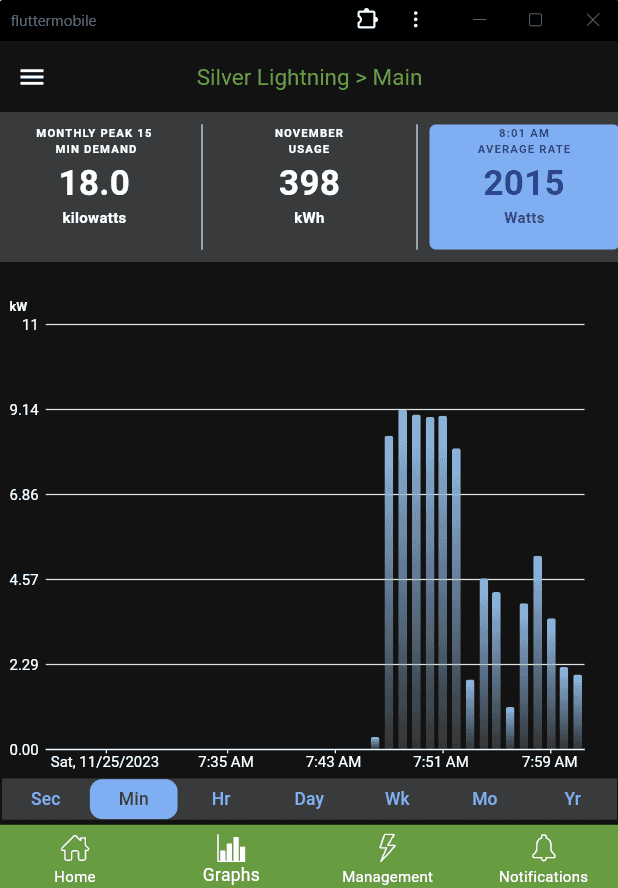This screenshot has width=618, height=888.
Task: Open the window's three-dot overflow menu
Action: pos(415,20)
